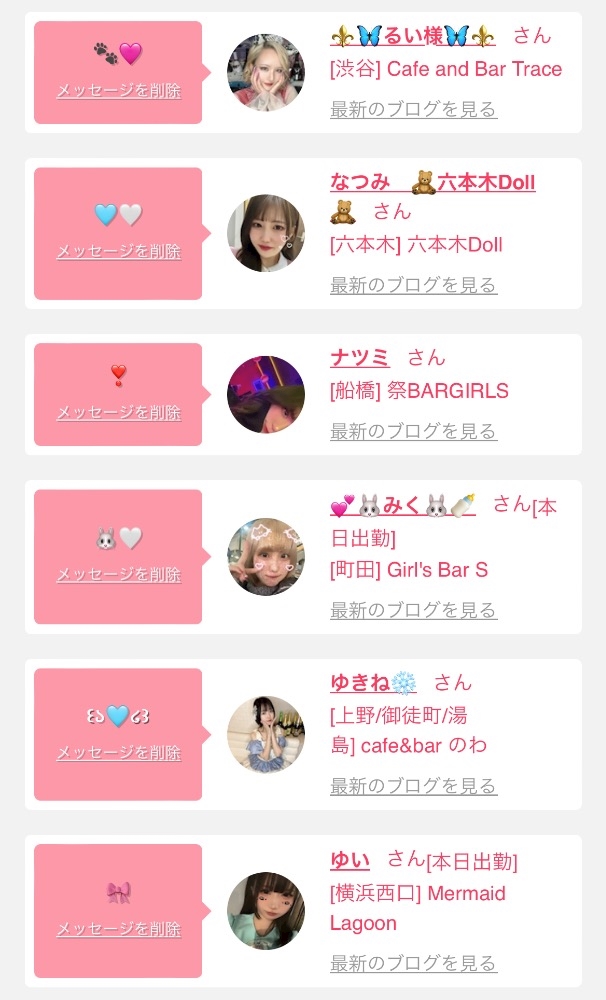View latest blog under Mermaid Lagoon entry
This screenshot has height=1000, width=606.
click(413, 962)
